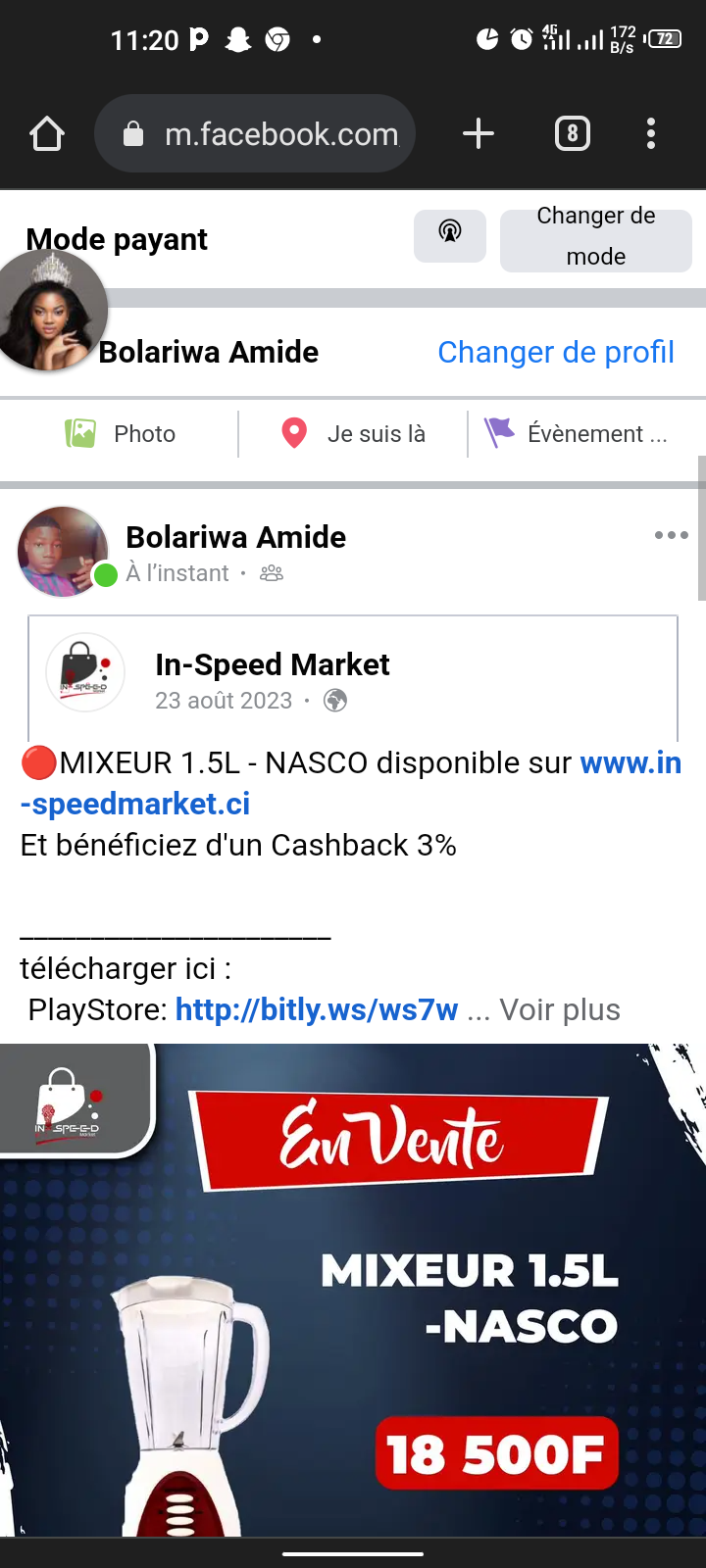Visit the In-Speed Market page

click(272, 664)
